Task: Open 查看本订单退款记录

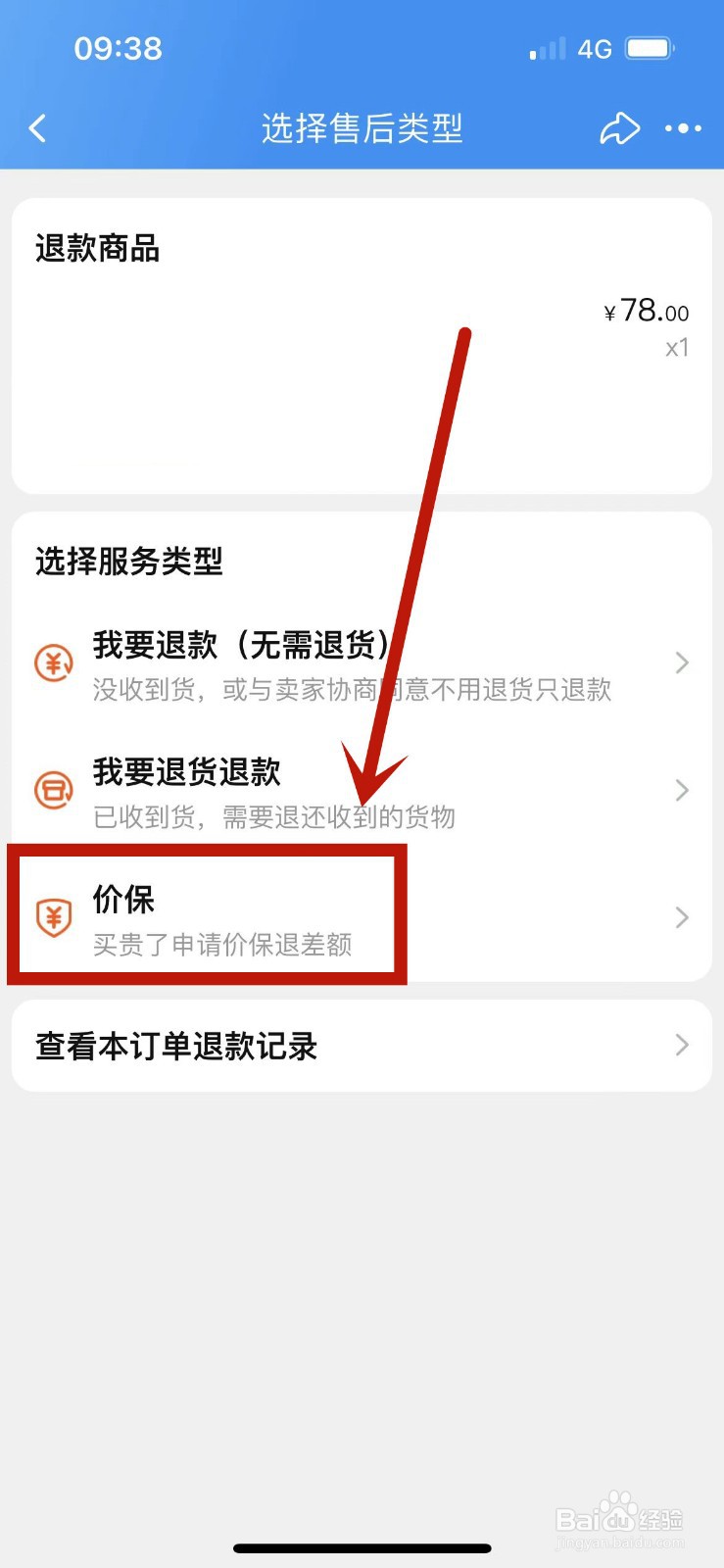Action: (x=175, y=1046)
